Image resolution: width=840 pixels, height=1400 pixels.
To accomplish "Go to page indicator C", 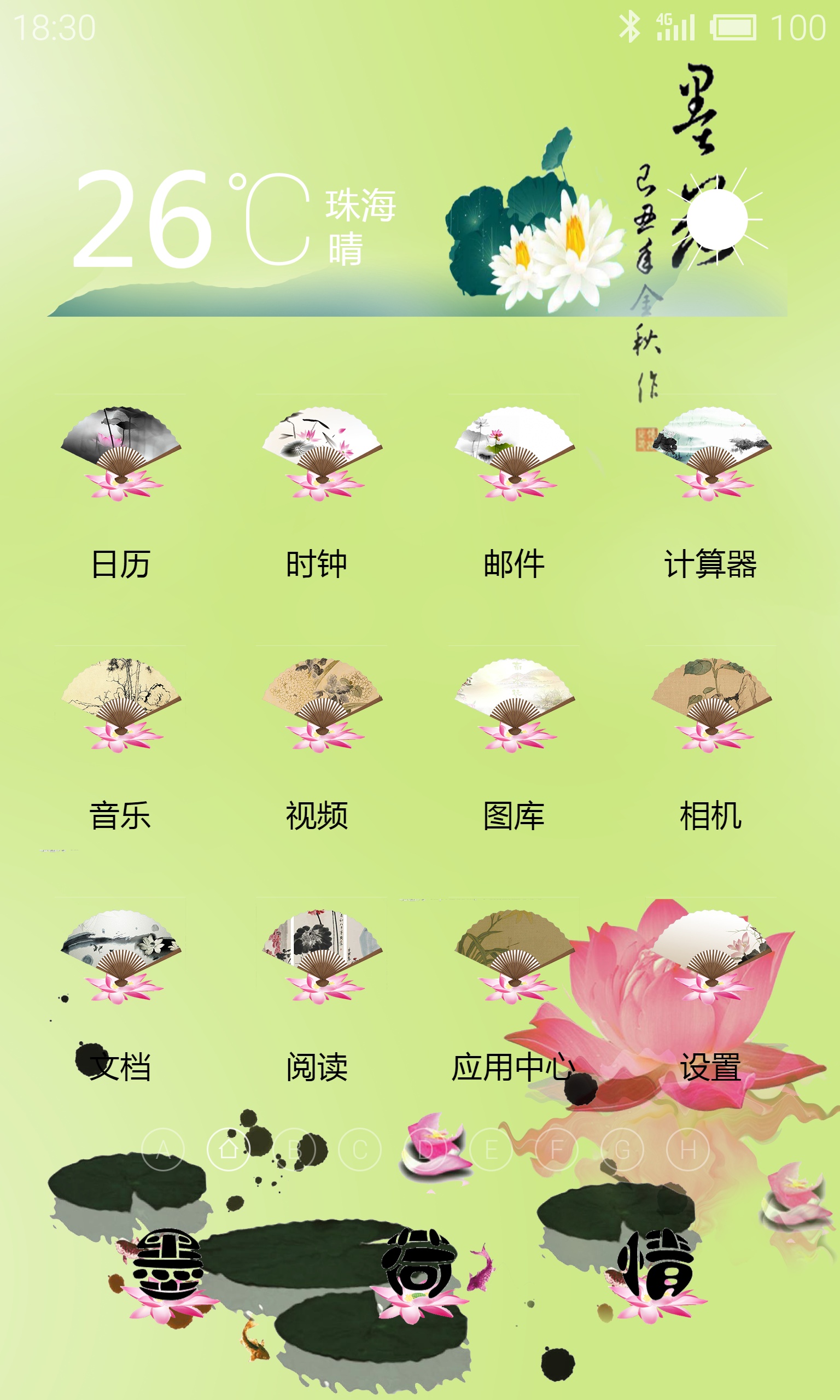I will 360,1150.
